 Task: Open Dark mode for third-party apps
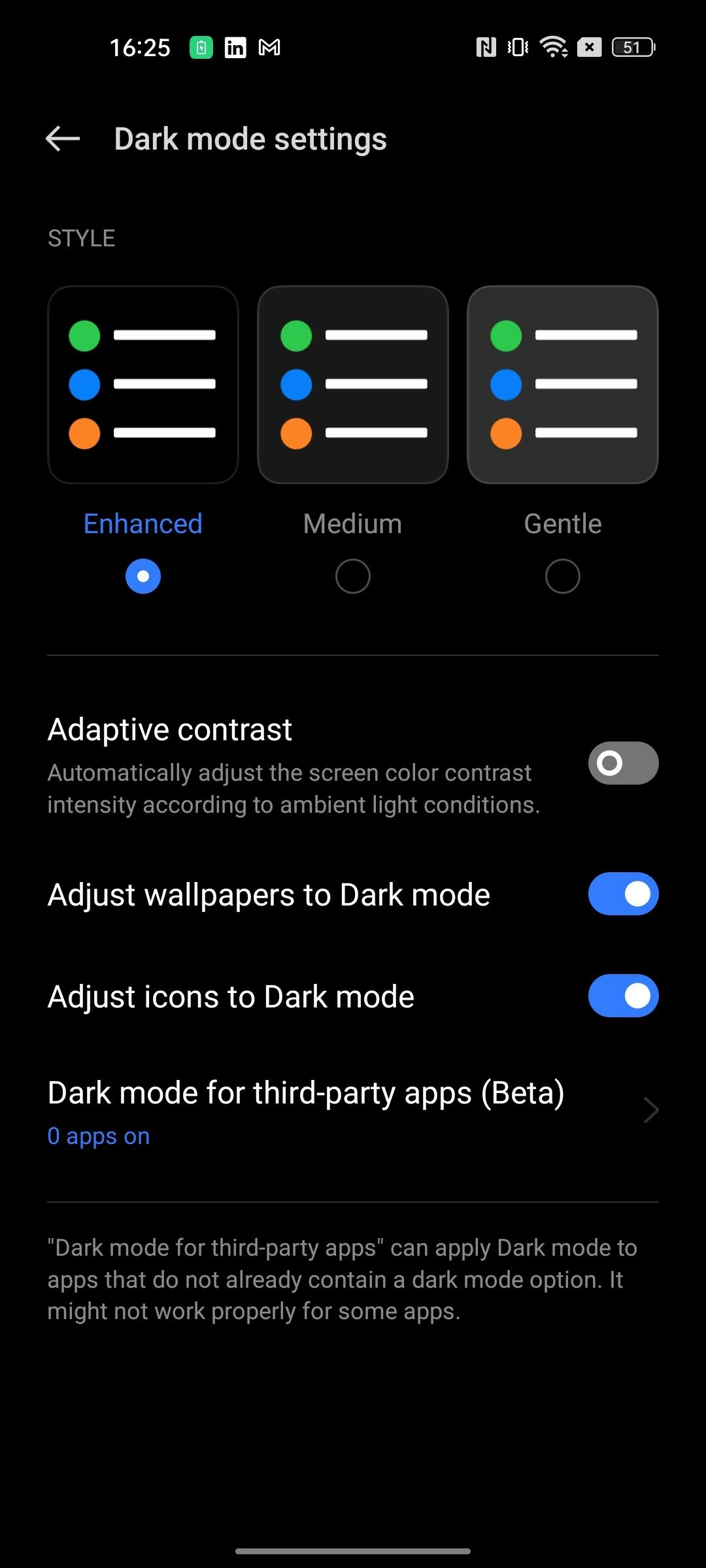coord(353,1112)
